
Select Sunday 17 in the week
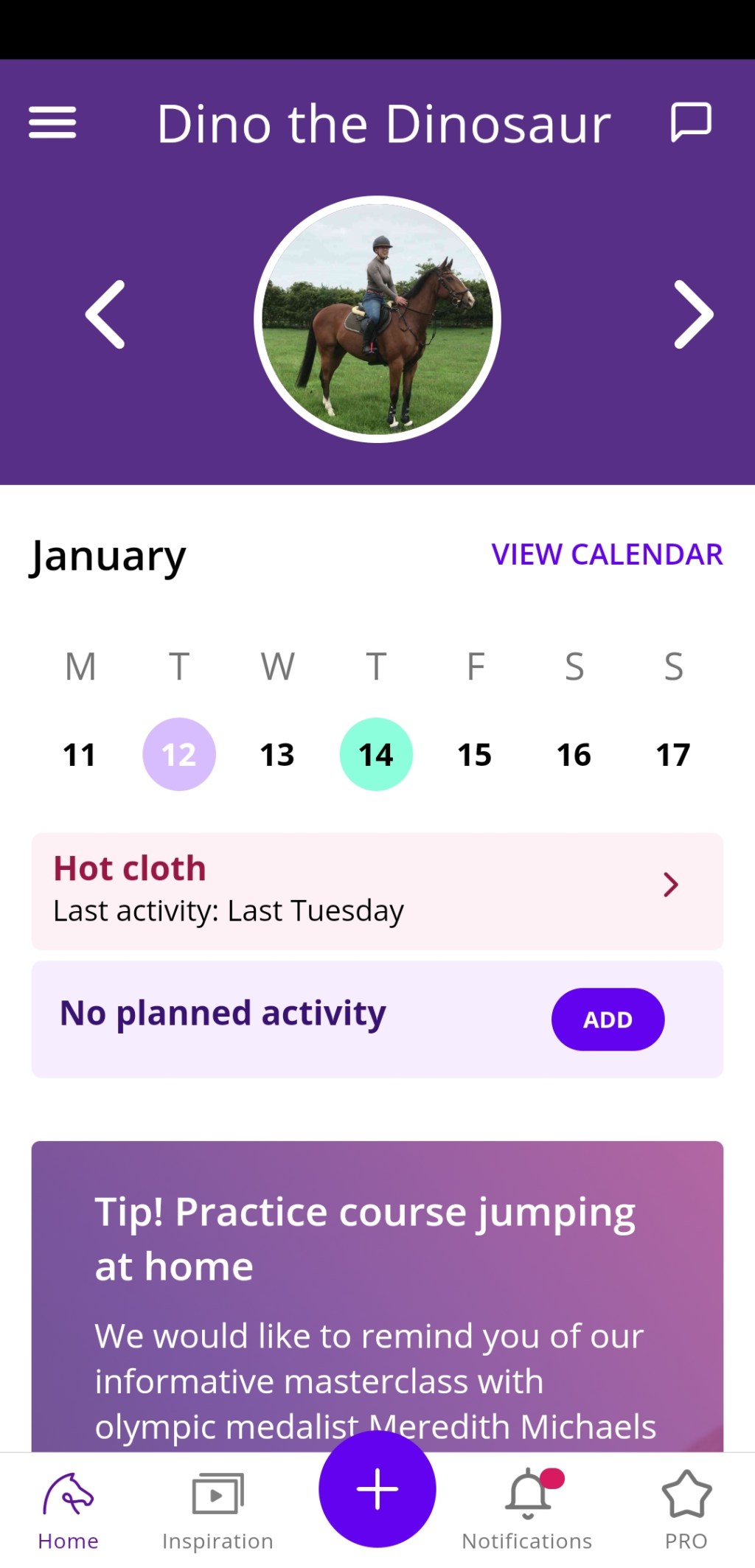click(672, 754)
